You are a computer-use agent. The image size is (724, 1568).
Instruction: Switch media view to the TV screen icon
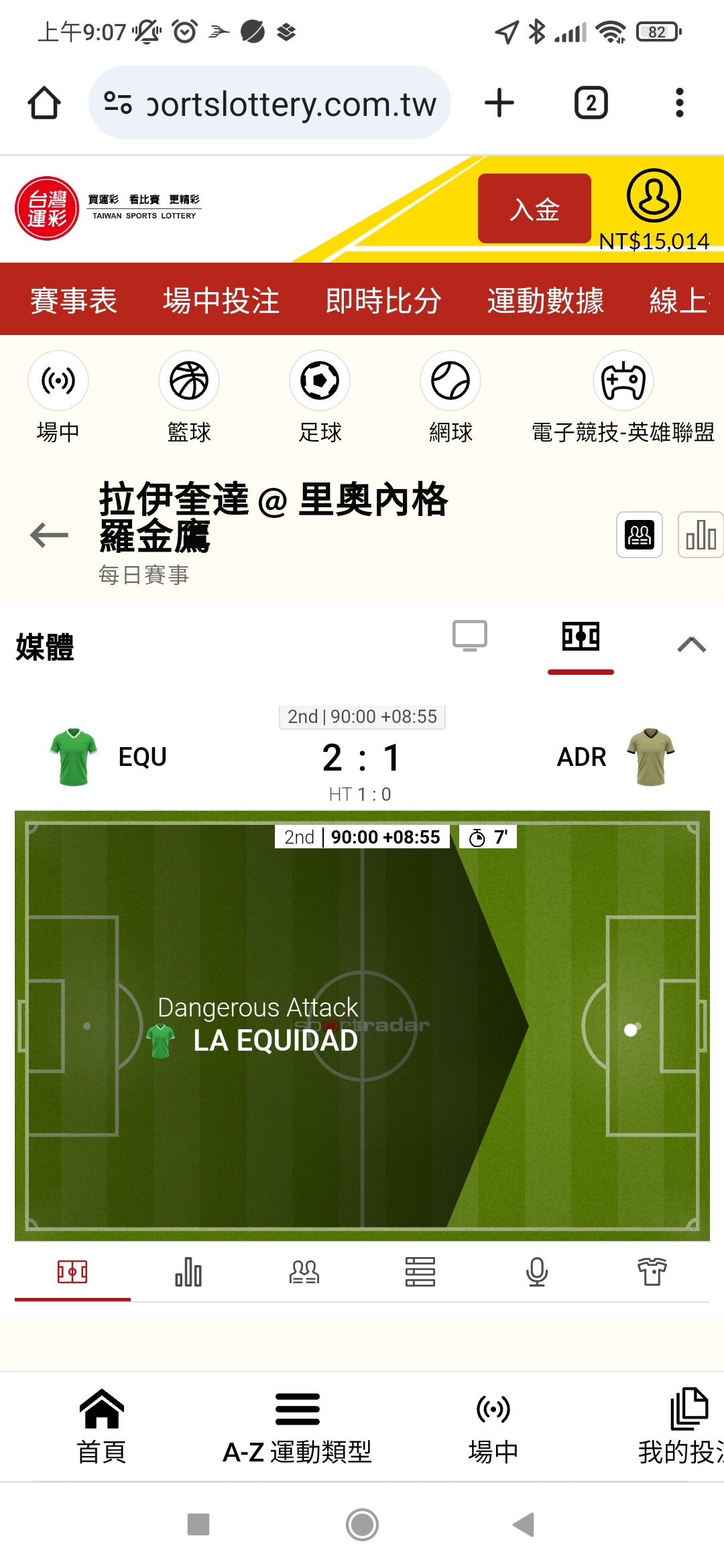pos(469,637)
